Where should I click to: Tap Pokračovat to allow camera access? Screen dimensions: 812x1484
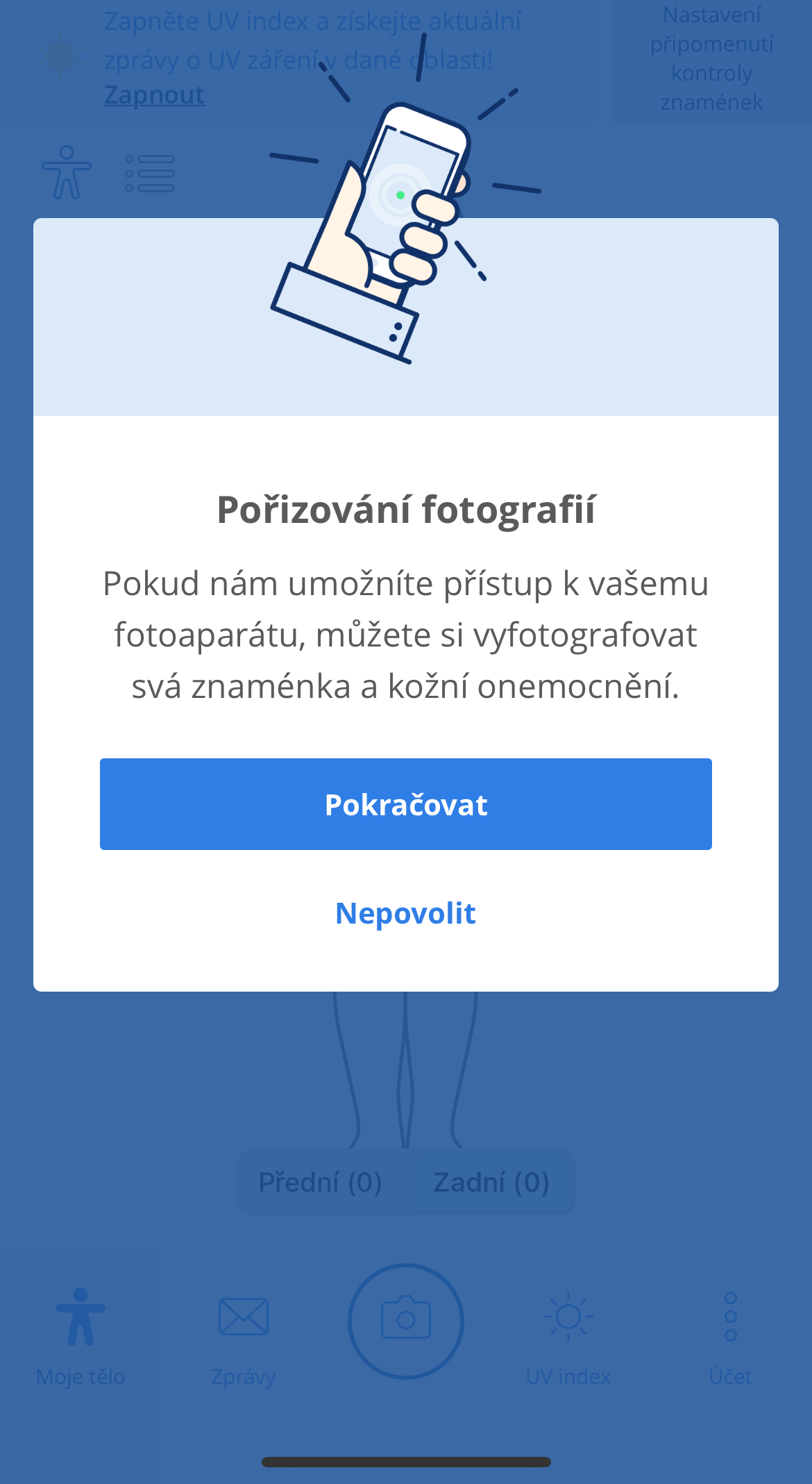(x=406, y=804)
